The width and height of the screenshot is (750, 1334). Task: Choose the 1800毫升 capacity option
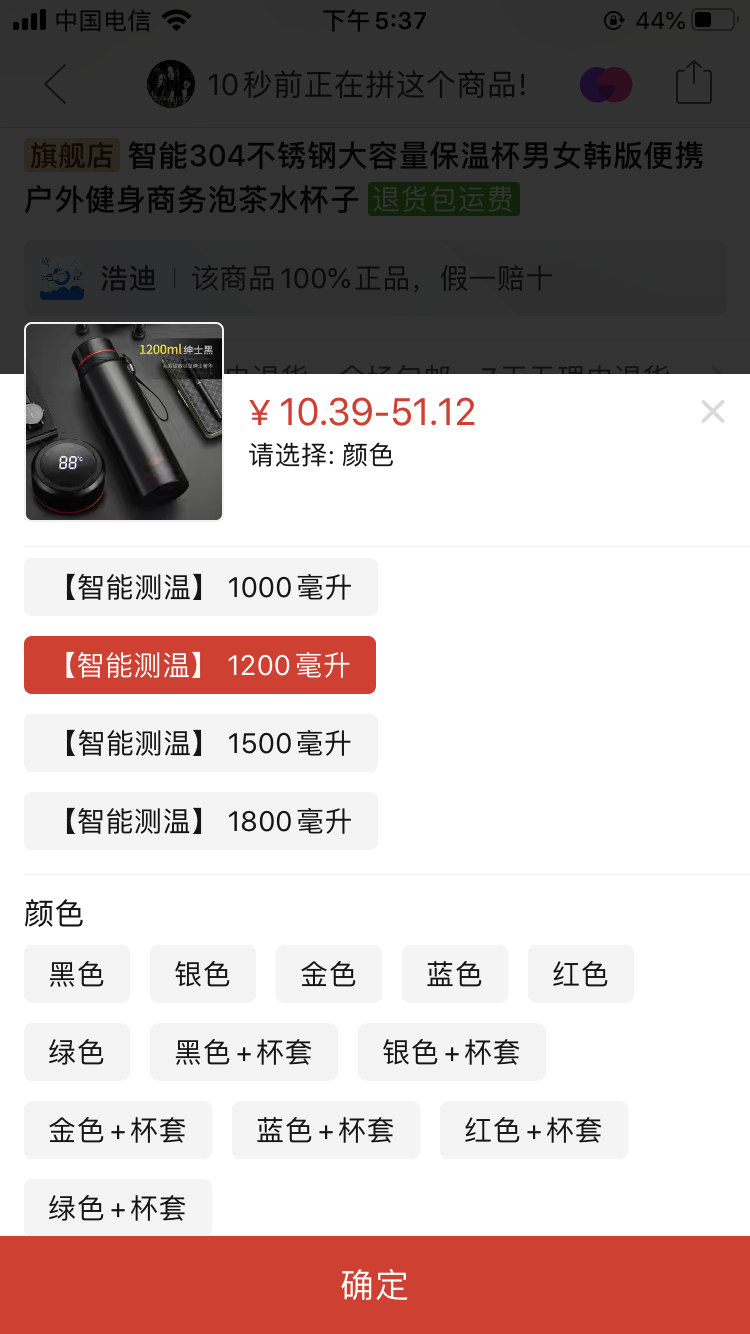tap(200, 821)
